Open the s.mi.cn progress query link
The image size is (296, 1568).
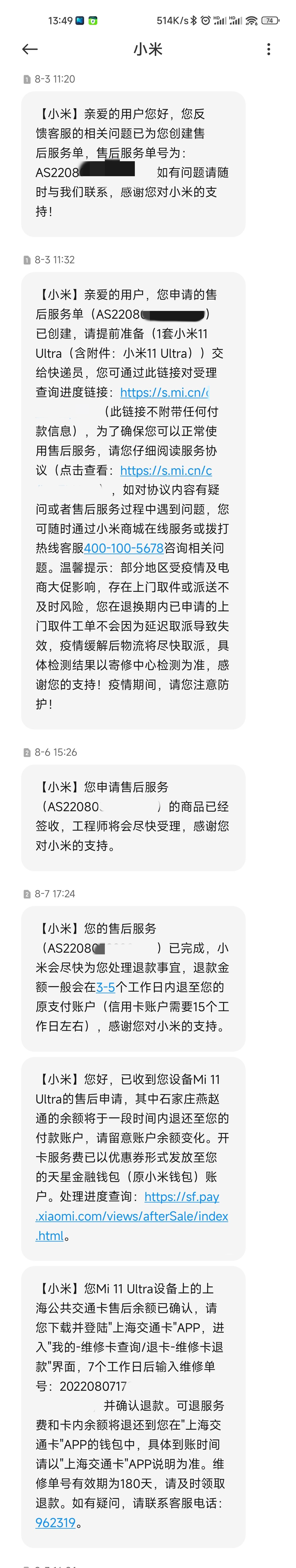[164, 393]
